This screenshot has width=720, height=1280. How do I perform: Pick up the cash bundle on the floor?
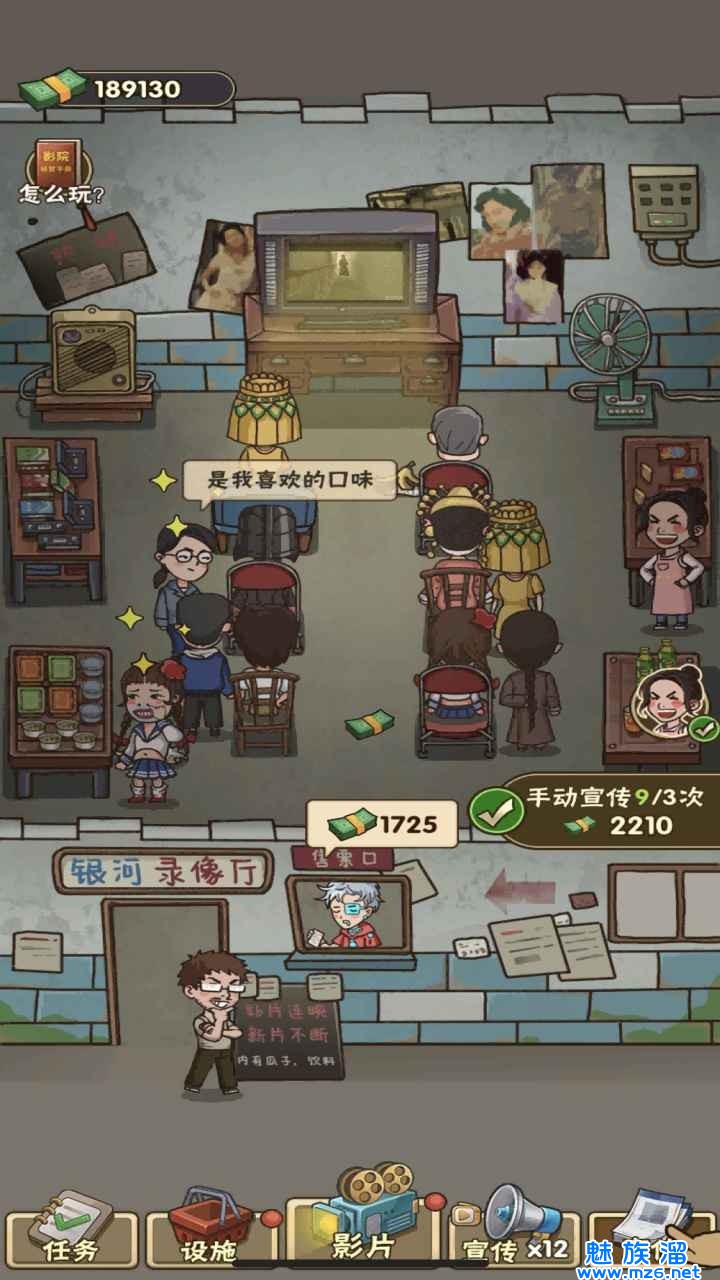point(370,723)
